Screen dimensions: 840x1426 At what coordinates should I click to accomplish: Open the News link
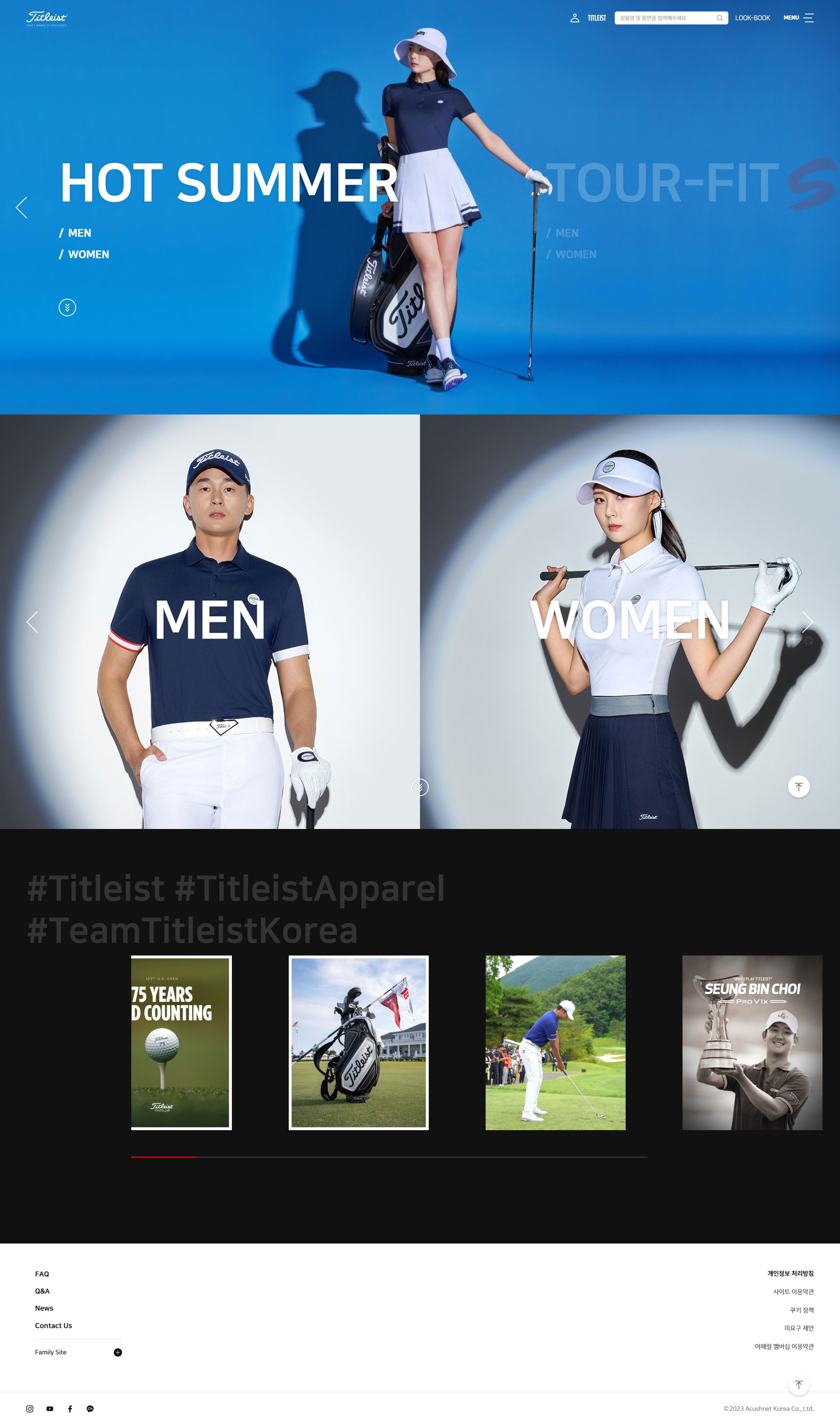click(44, 1308)
